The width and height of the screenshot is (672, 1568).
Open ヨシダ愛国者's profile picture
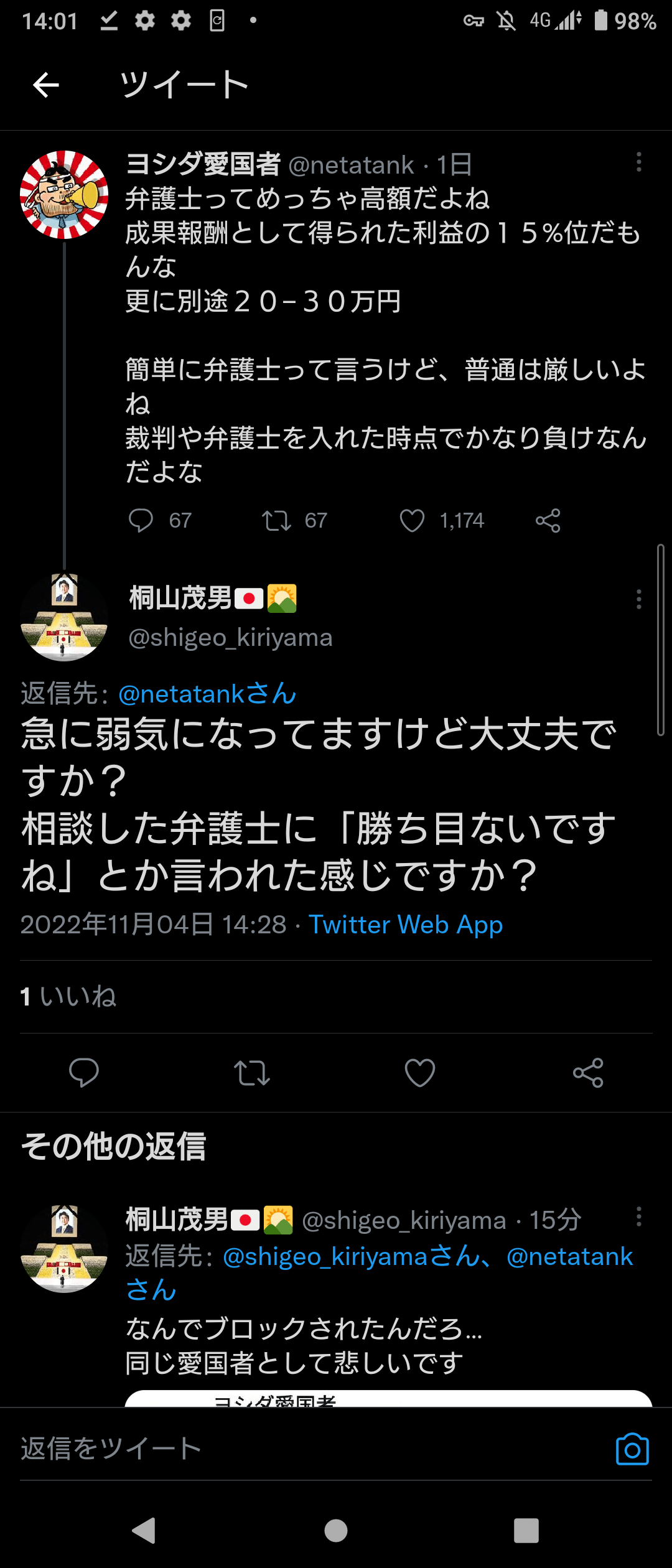tap(64, 195)
